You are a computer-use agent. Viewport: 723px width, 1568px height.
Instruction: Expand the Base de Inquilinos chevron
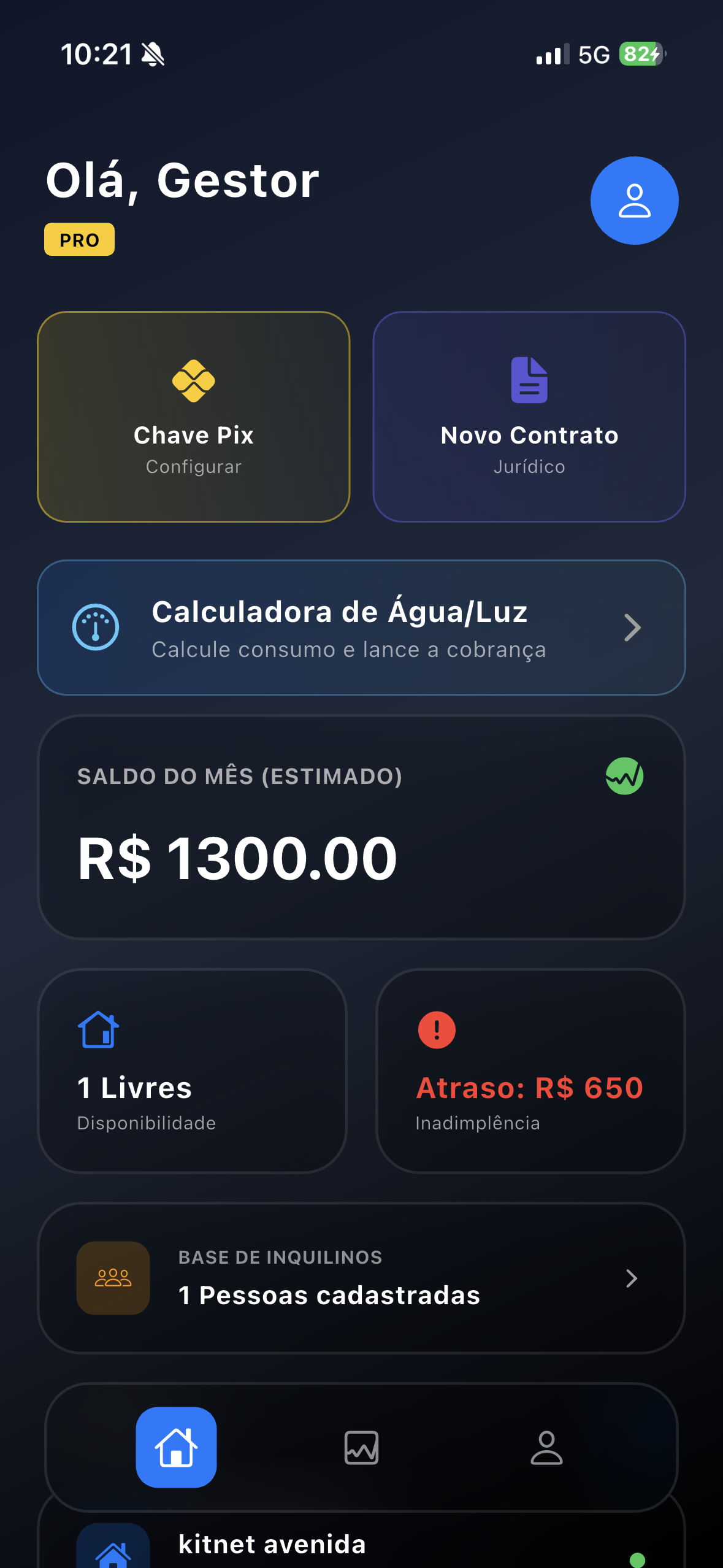click(x=632, y=1278)
